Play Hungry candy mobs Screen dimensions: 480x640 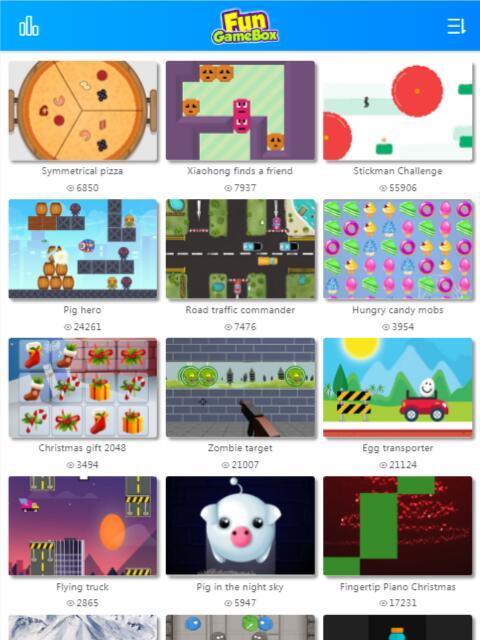(398, 249)
